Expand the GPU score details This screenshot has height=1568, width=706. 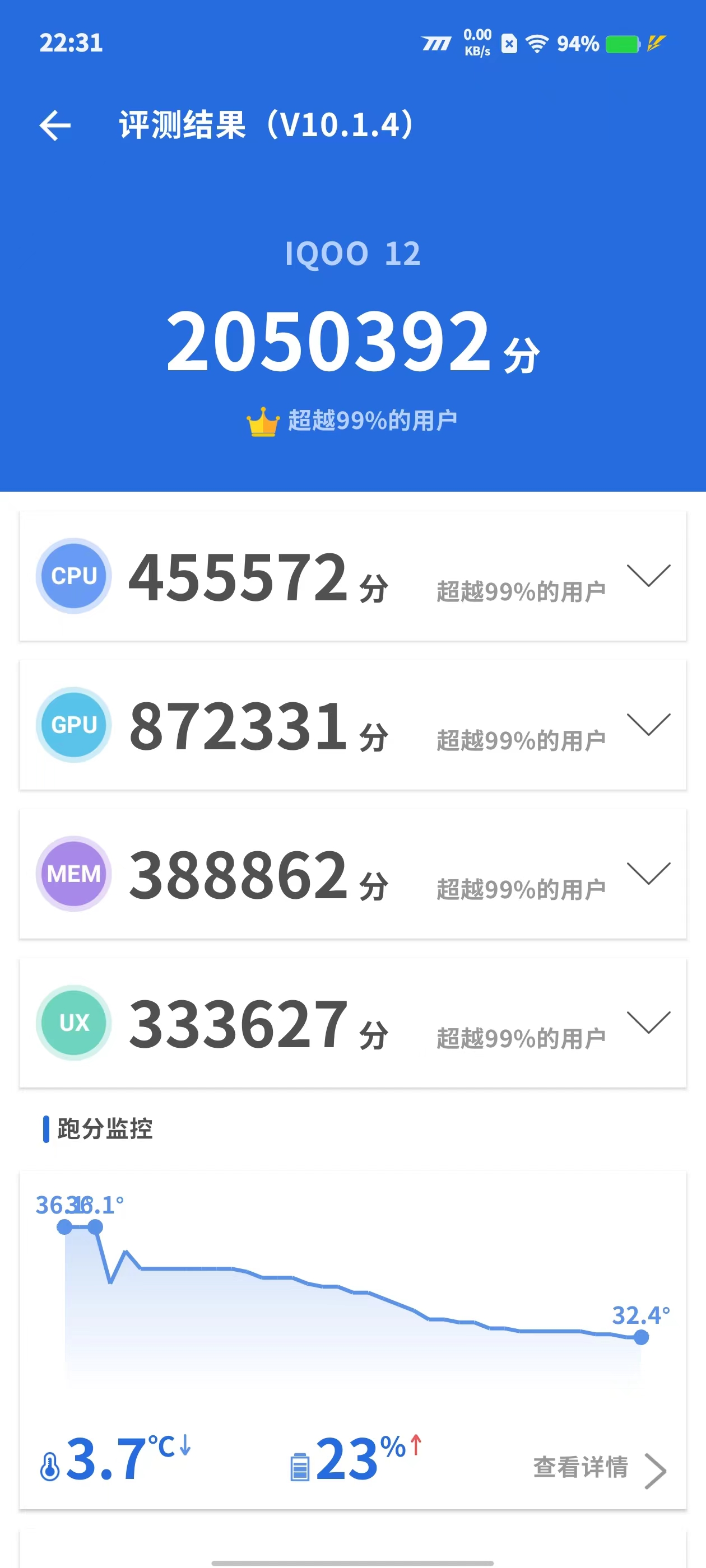click(x=648, y=724)
